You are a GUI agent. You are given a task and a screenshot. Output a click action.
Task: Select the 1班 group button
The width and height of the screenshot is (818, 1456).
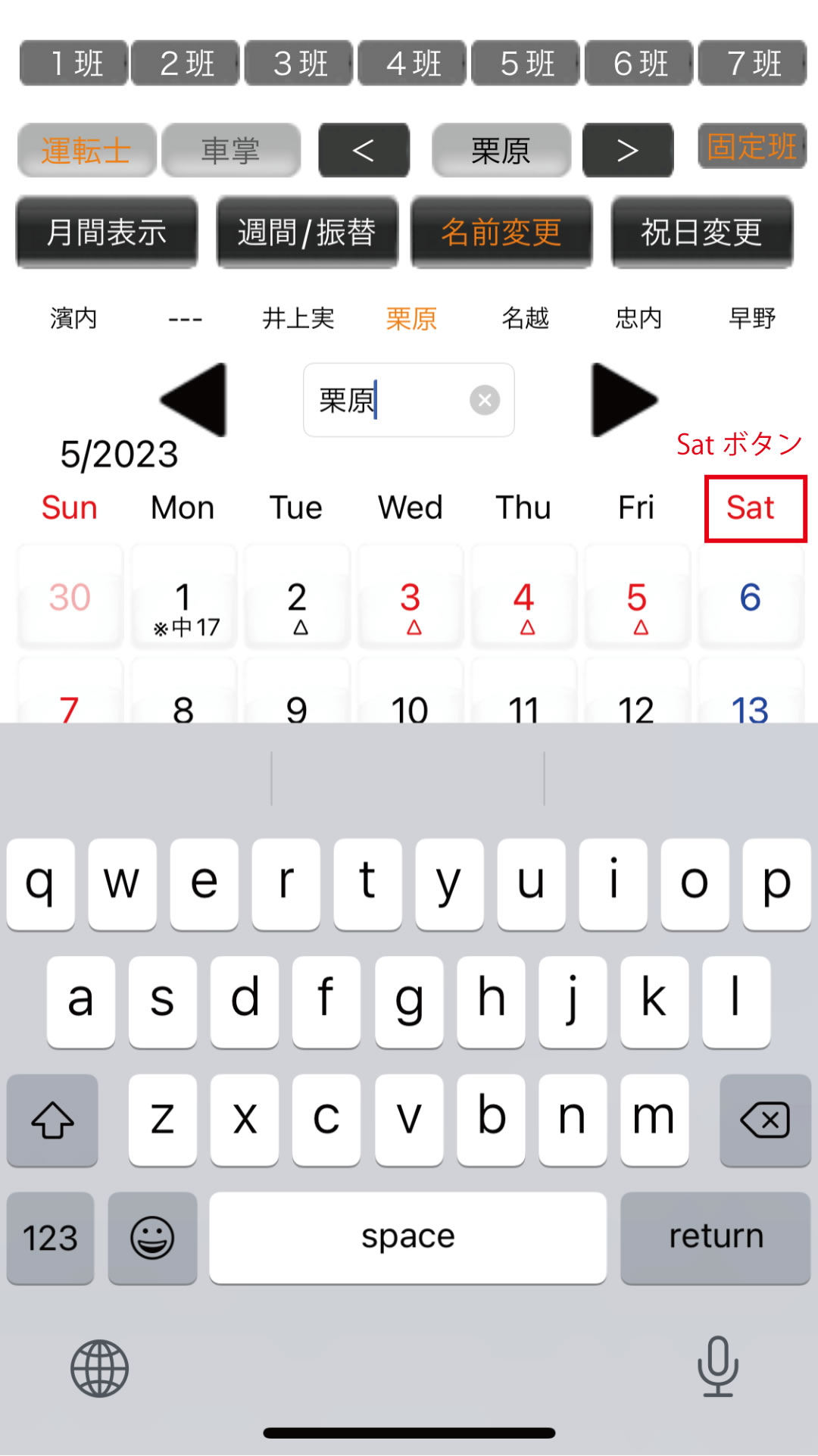[74, 63]
